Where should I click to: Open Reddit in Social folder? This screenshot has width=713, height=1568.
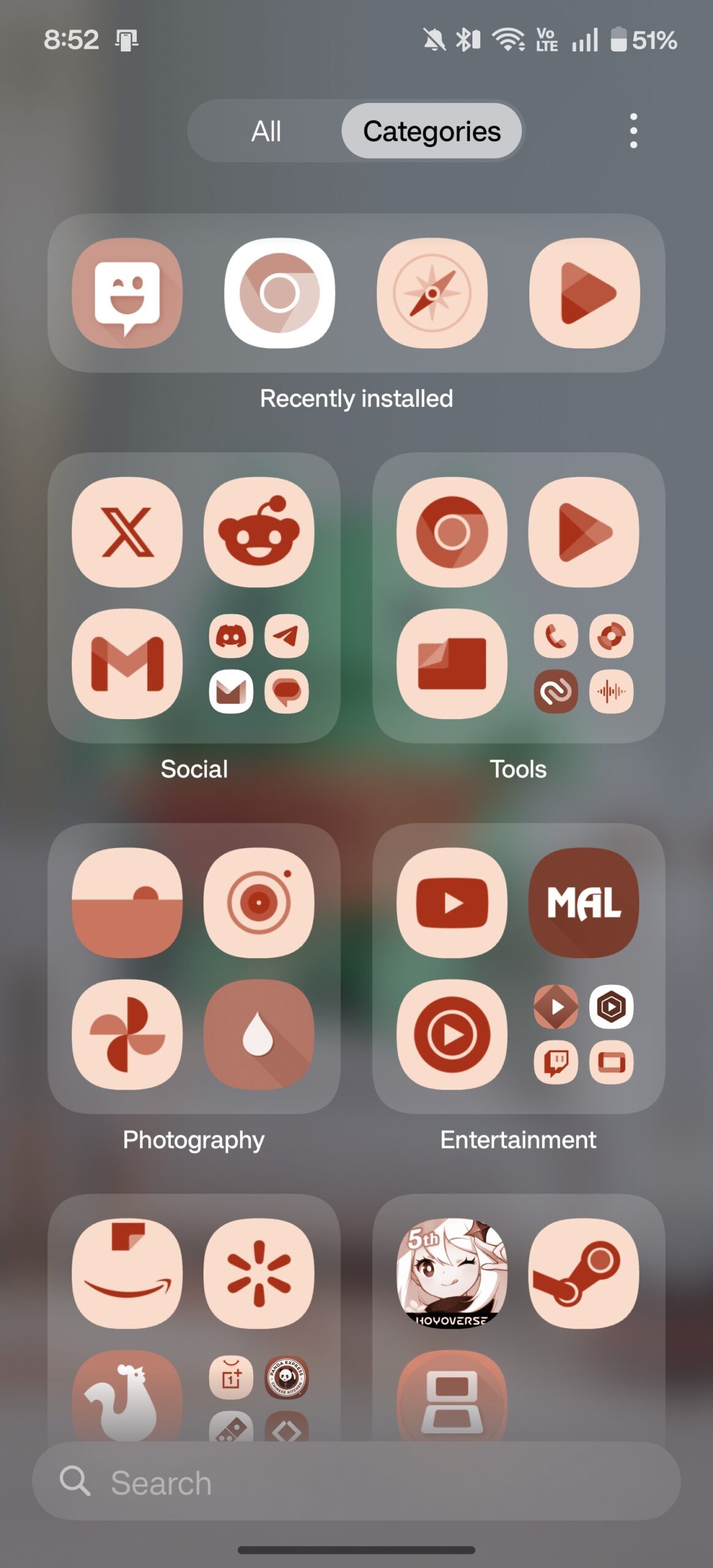(x=258, y=532)
